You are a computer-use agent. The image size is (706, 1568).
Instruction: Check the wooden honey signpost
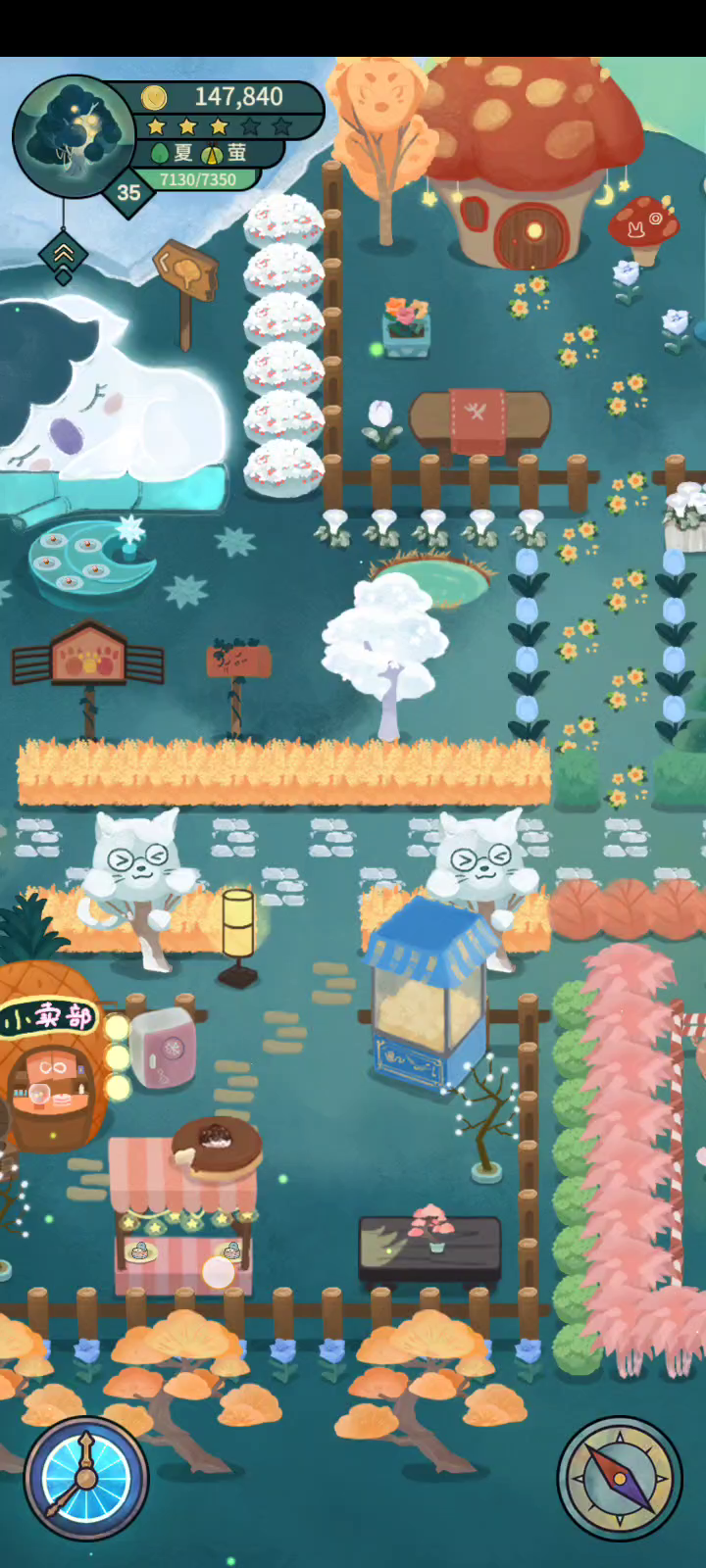point(186,284)
